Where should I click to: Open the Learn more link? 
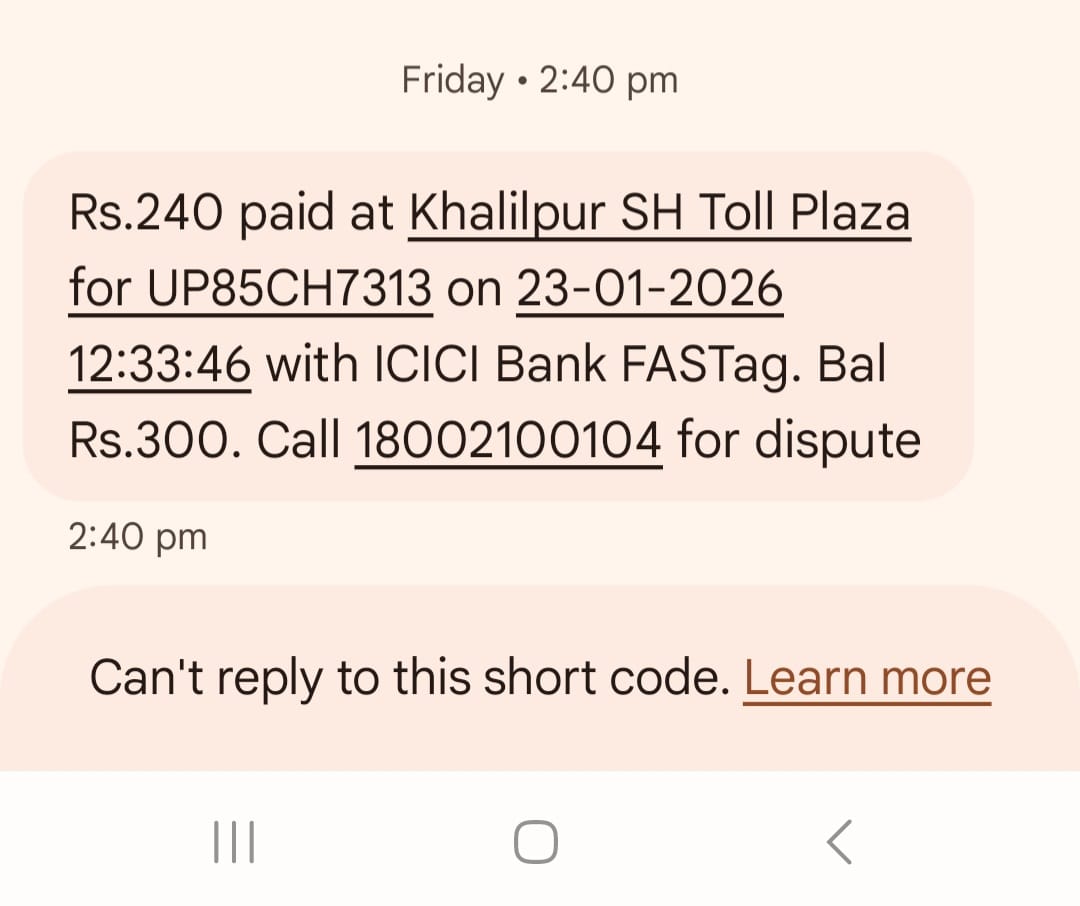click(867, 677)
